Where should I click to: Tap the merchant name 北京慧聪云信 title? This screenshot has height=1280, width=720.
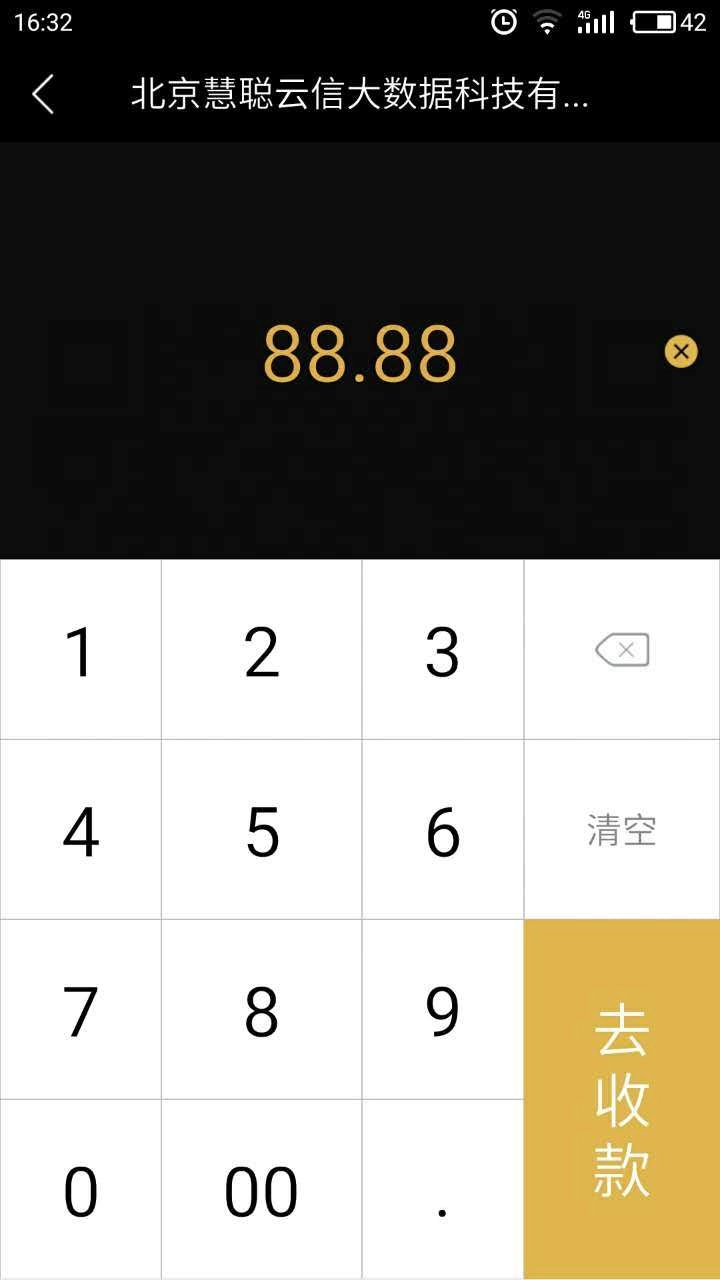pos(360,95)
